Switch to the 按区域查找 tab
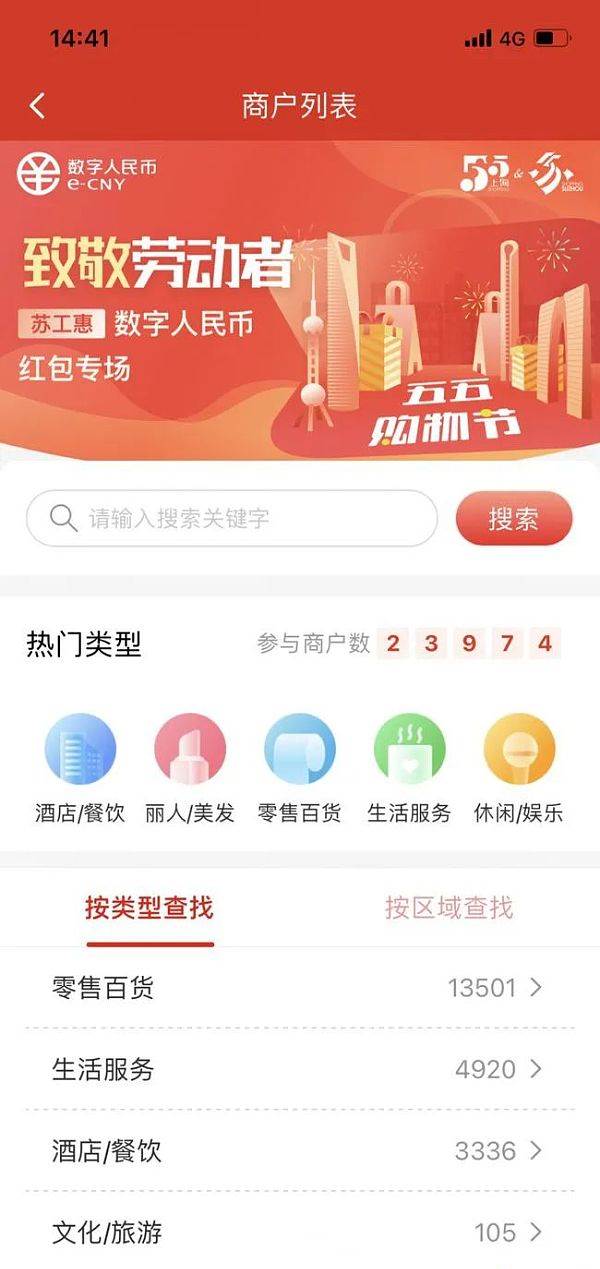The image size is (600, 1269). (449, 908)
